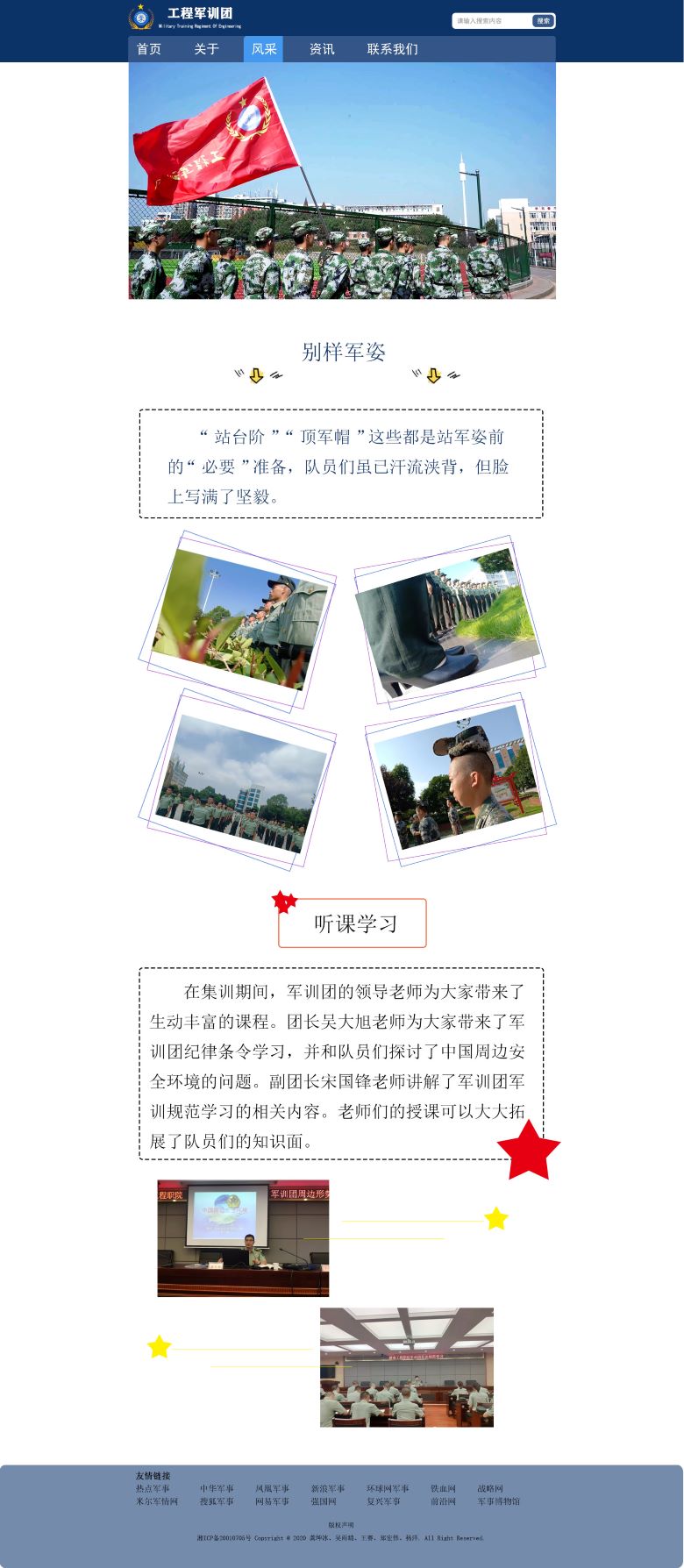Open the 热点军事 friendly link
The width and height of the screenshot is (684, 1568).
153,1488
